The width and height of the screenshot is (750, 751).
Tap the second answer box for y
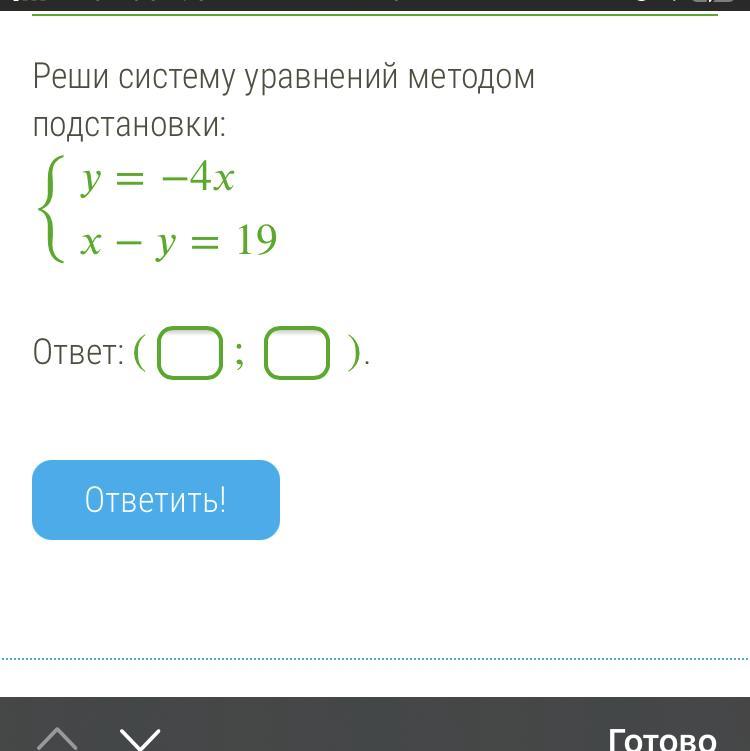[297, 353]
